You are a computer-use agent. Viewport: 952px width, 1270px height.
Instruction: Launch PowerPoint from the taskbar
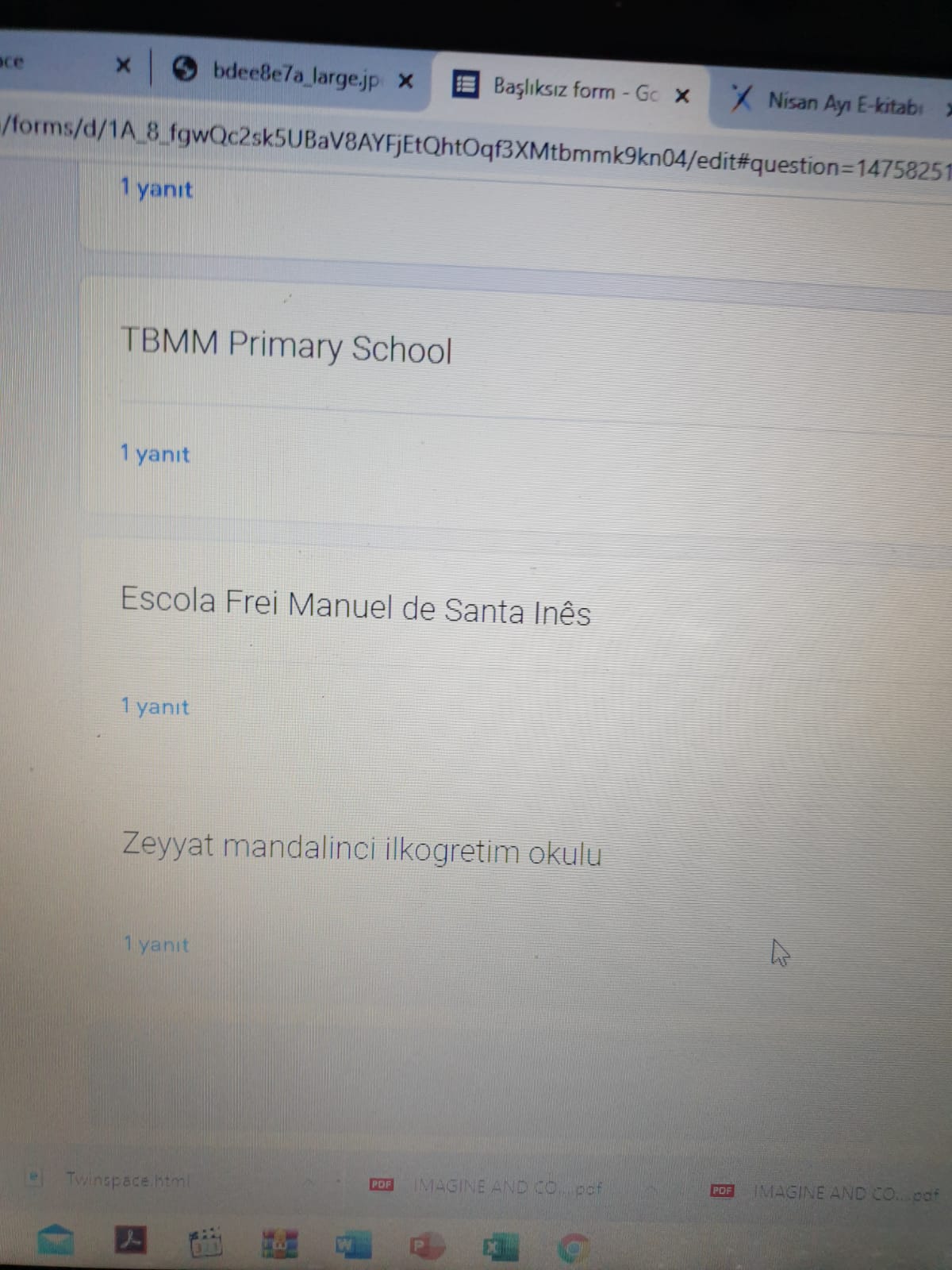point(426,1247)
